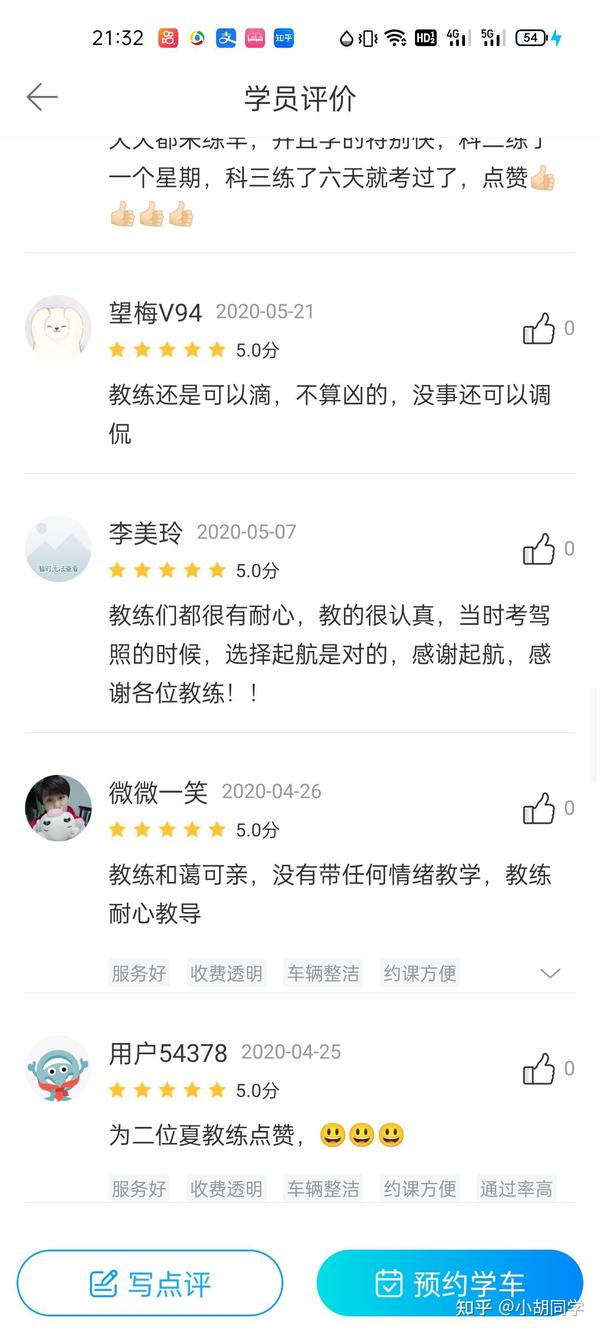View 用户54378's avatar

(58, 1068)
